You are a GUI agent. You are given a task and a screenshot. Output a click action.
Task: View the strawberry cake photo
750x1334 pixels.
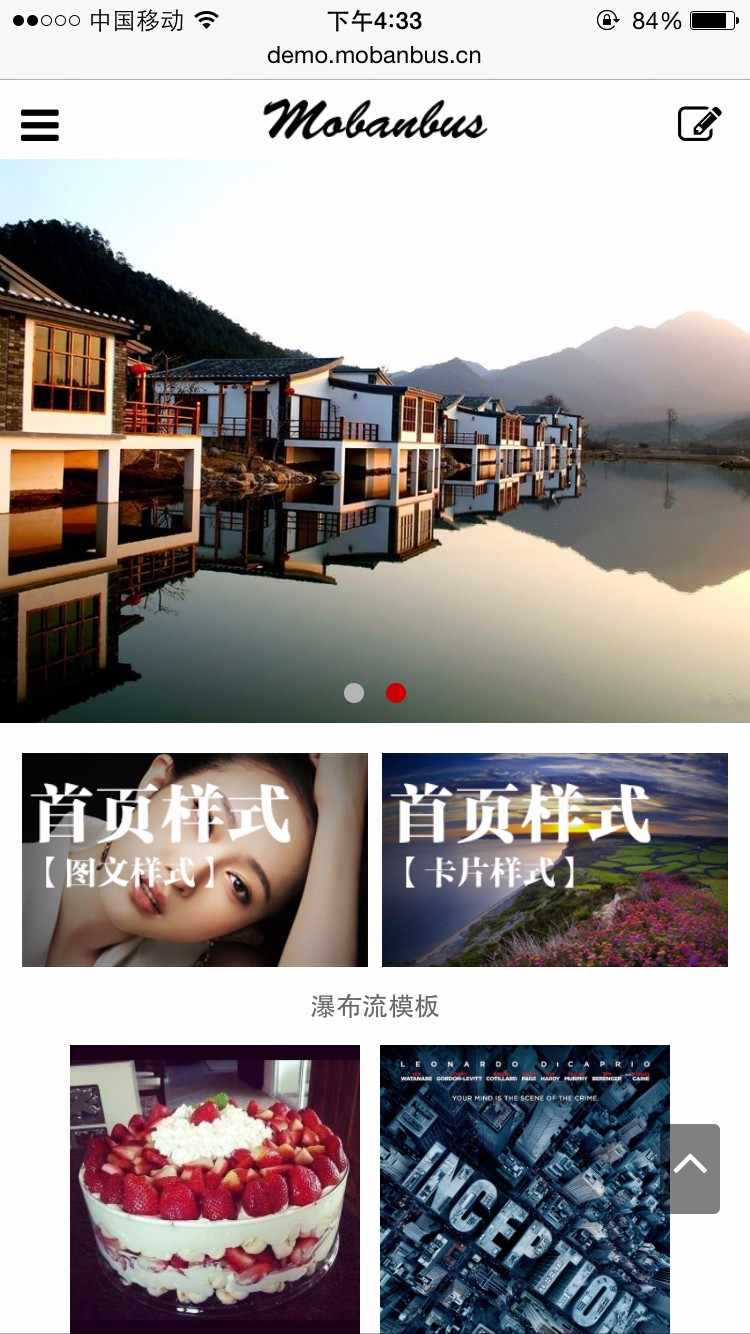click(215, 1188)
